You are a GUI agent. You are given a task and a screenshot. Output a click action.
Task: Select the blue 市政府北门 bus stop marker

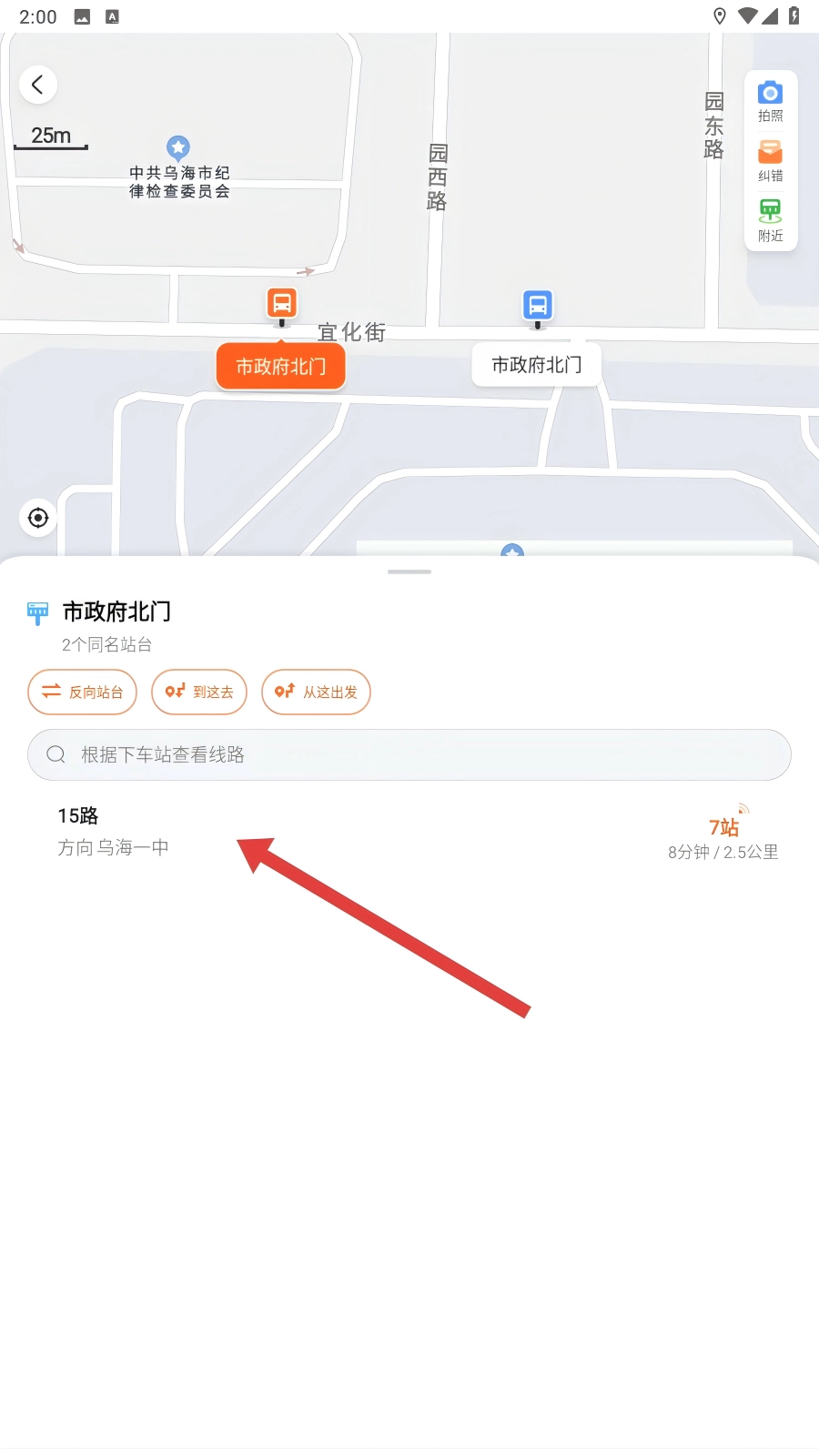click(x=537, y=307)
